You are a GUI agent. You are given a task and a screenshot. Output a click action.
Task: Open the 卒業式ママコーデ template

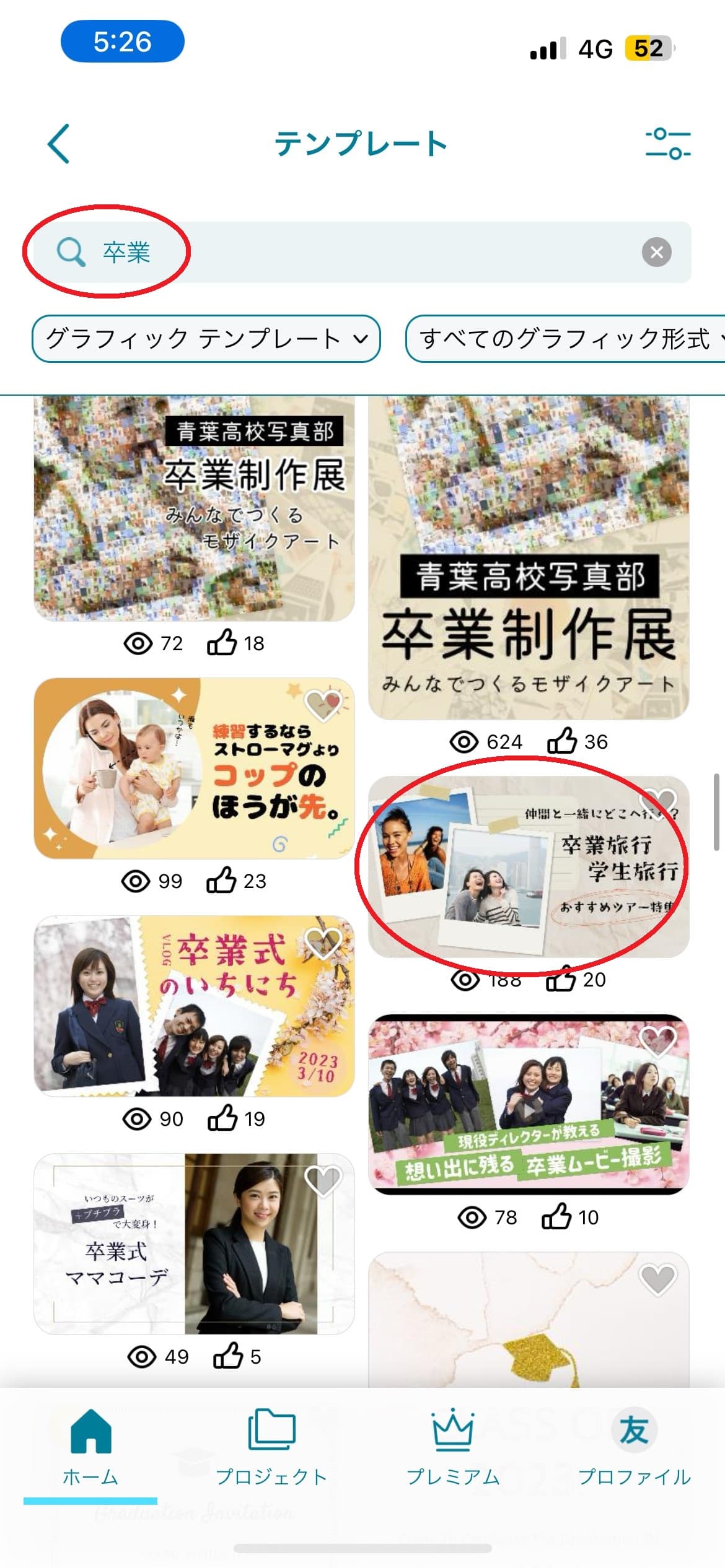tap(194, 1244)
